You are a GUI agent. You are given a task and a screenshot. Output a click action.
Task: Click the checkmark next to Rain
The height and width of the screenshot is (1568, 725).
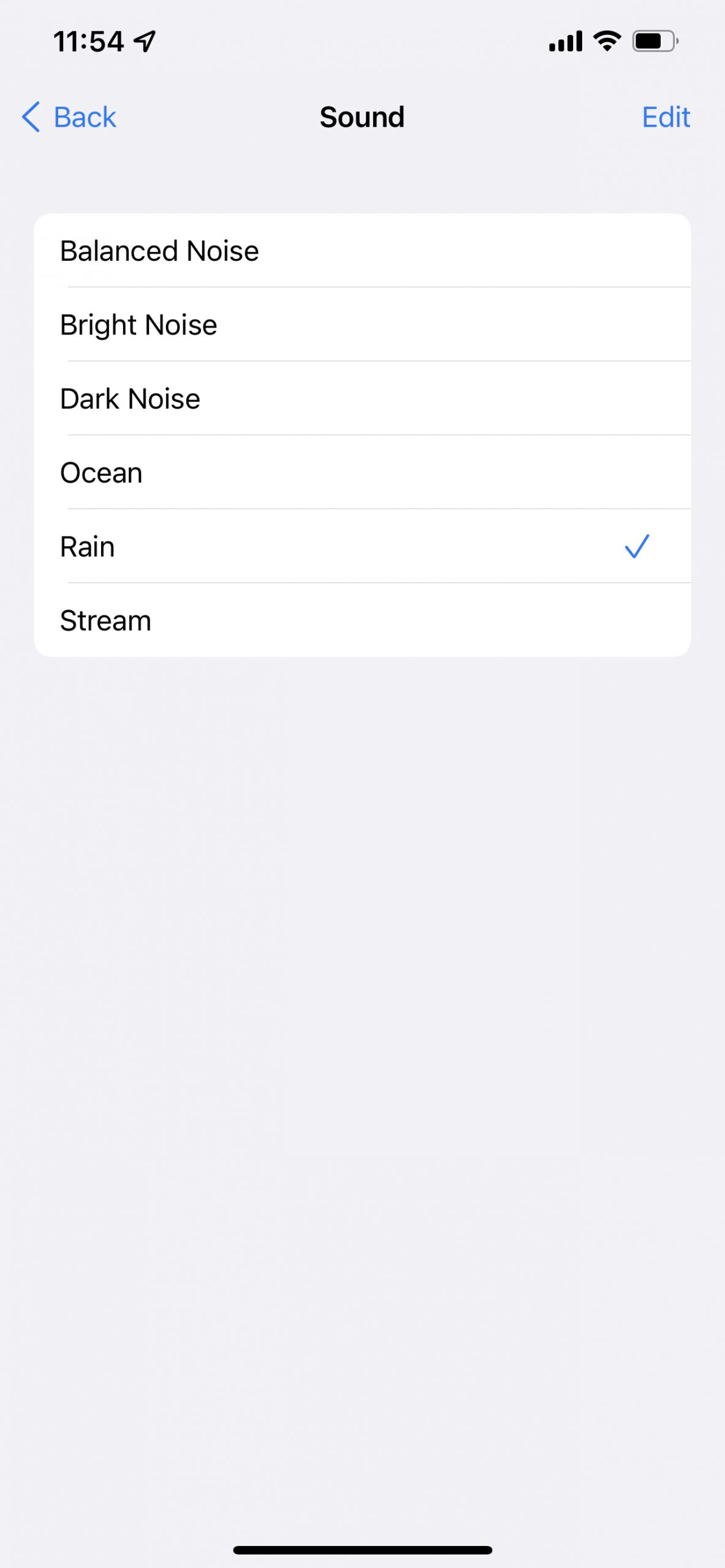637,546
